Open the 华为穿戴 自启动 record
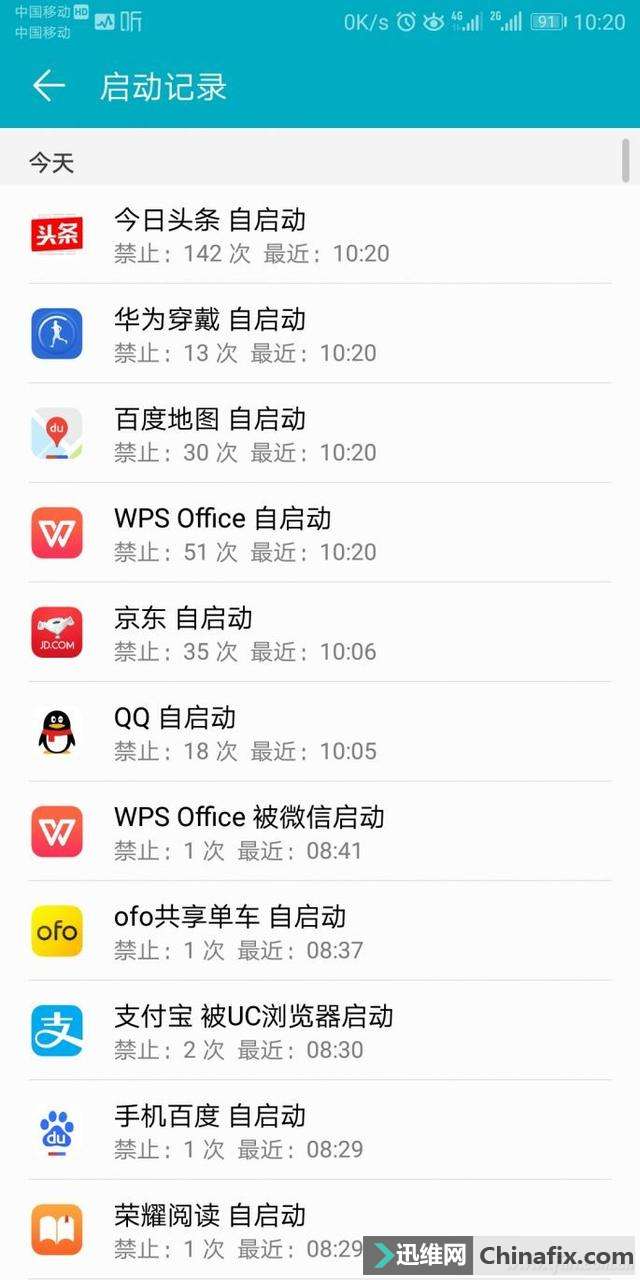 (320, 334)
